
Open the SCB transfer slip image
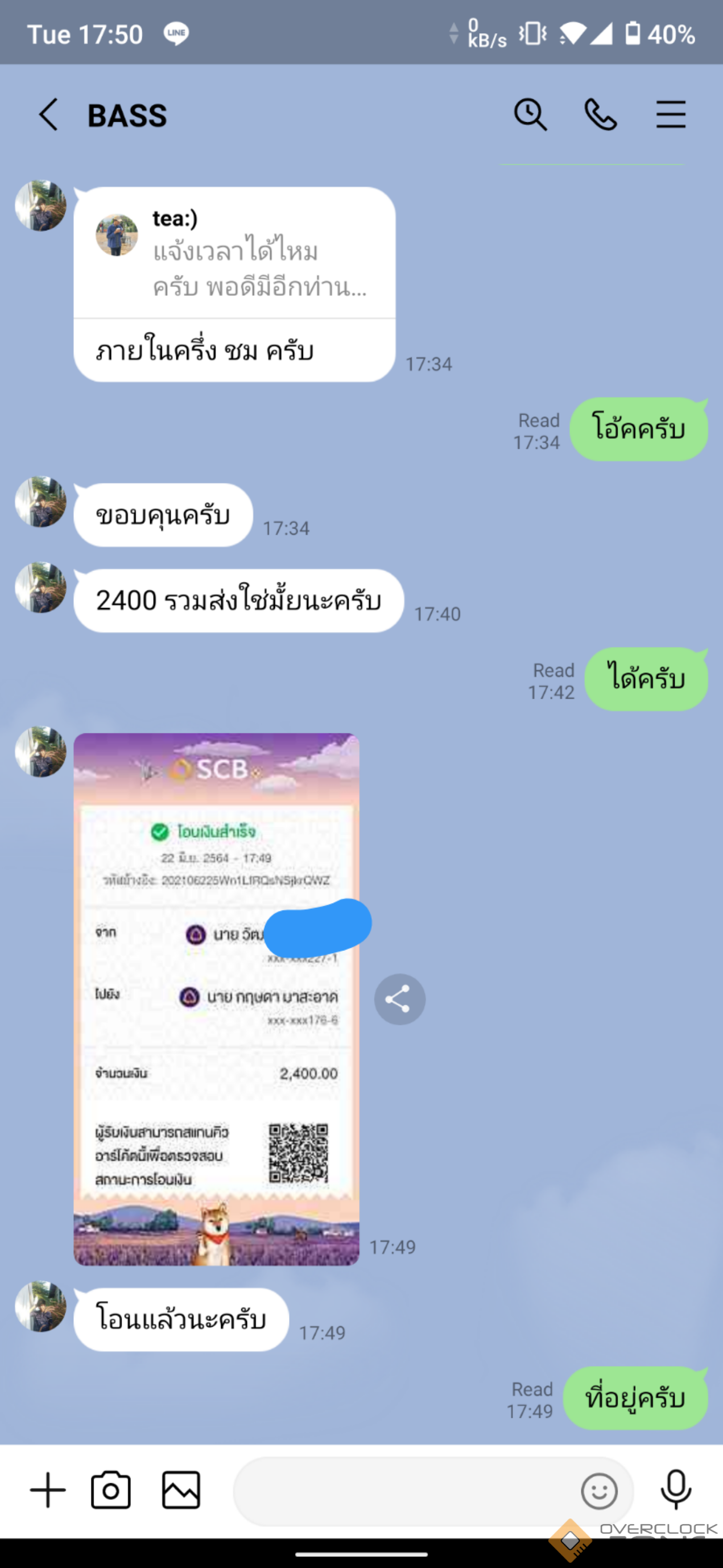pos(216,998)
